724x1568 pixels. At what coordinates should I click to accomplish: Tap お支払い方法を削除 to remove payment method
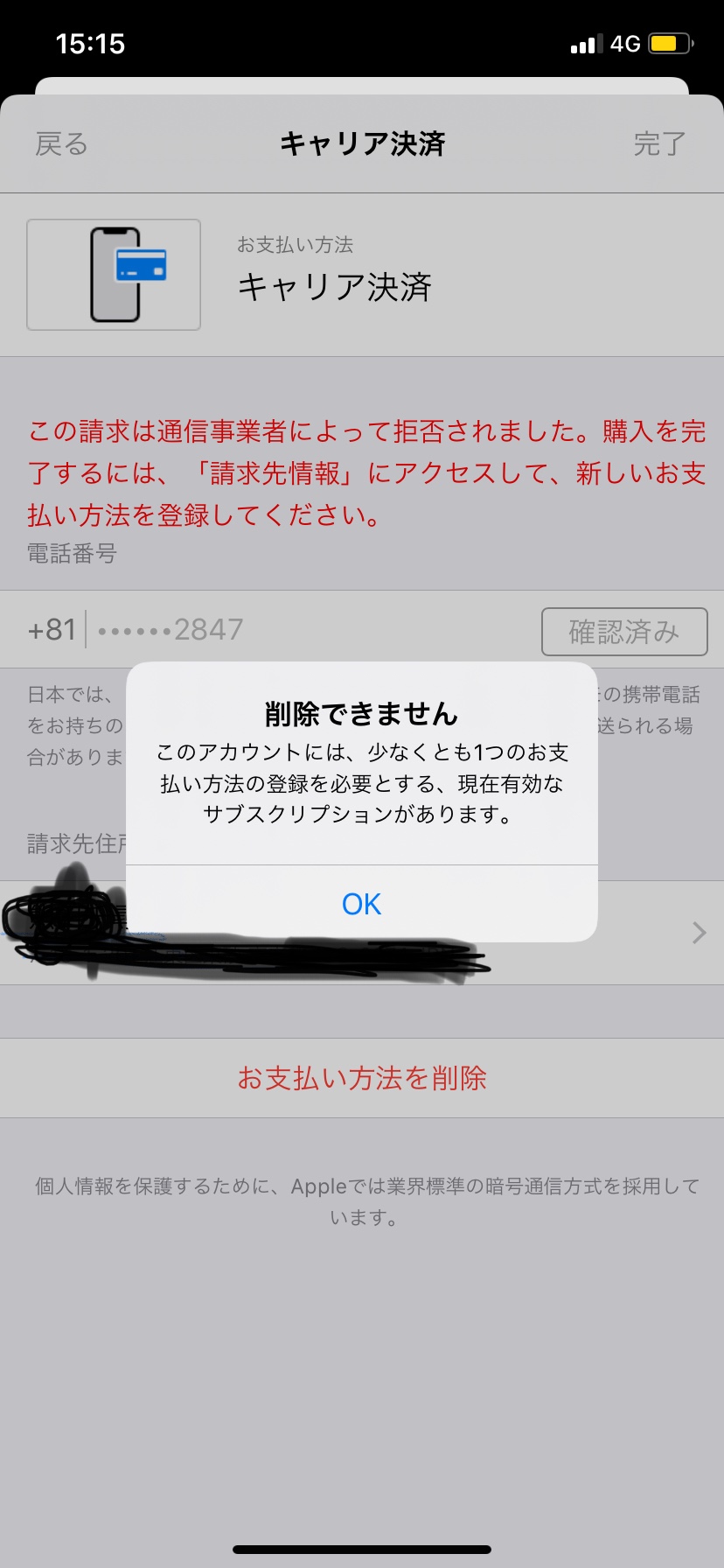tap(361, 1078)
